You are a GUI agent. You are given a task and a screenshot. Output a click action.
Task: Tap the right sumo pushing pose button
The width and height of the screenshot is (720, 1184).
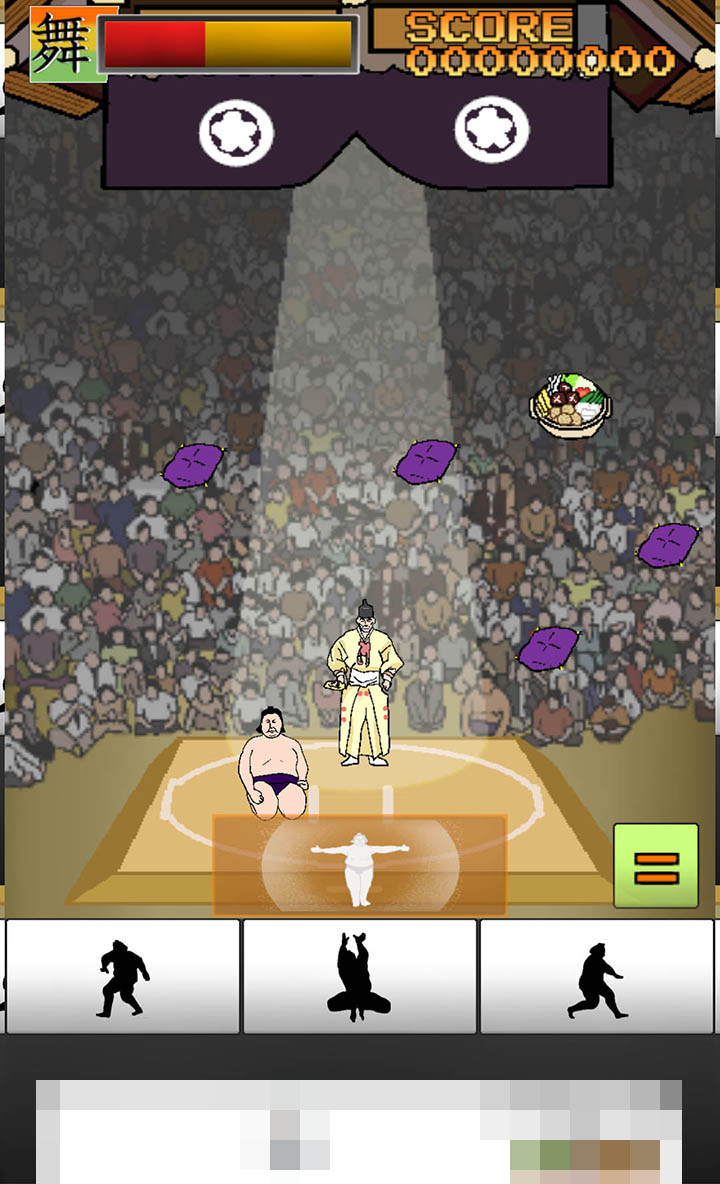point(596,976)
